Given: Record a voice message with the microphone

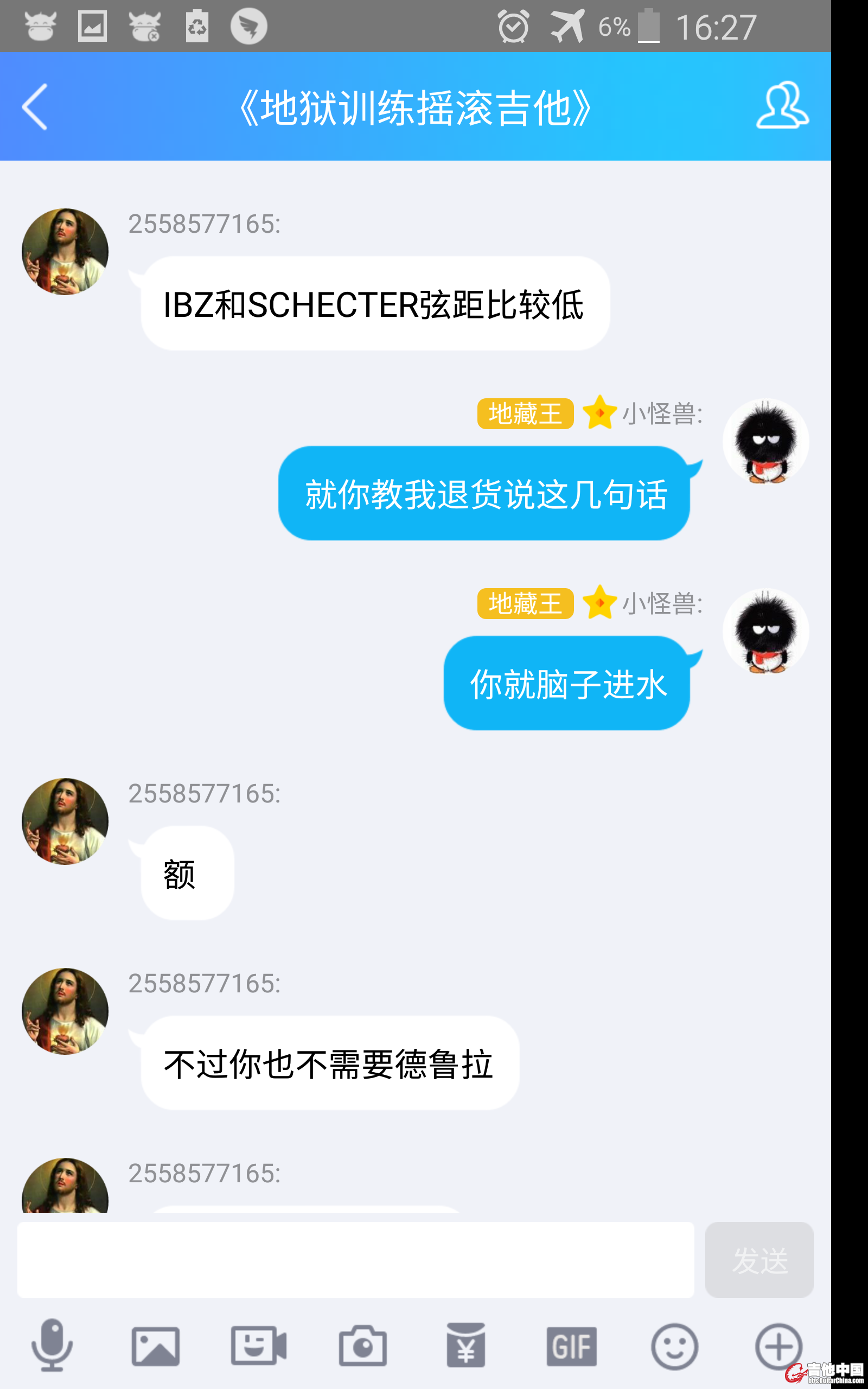Looking at the screenshot, I should tap(52, 1345).
